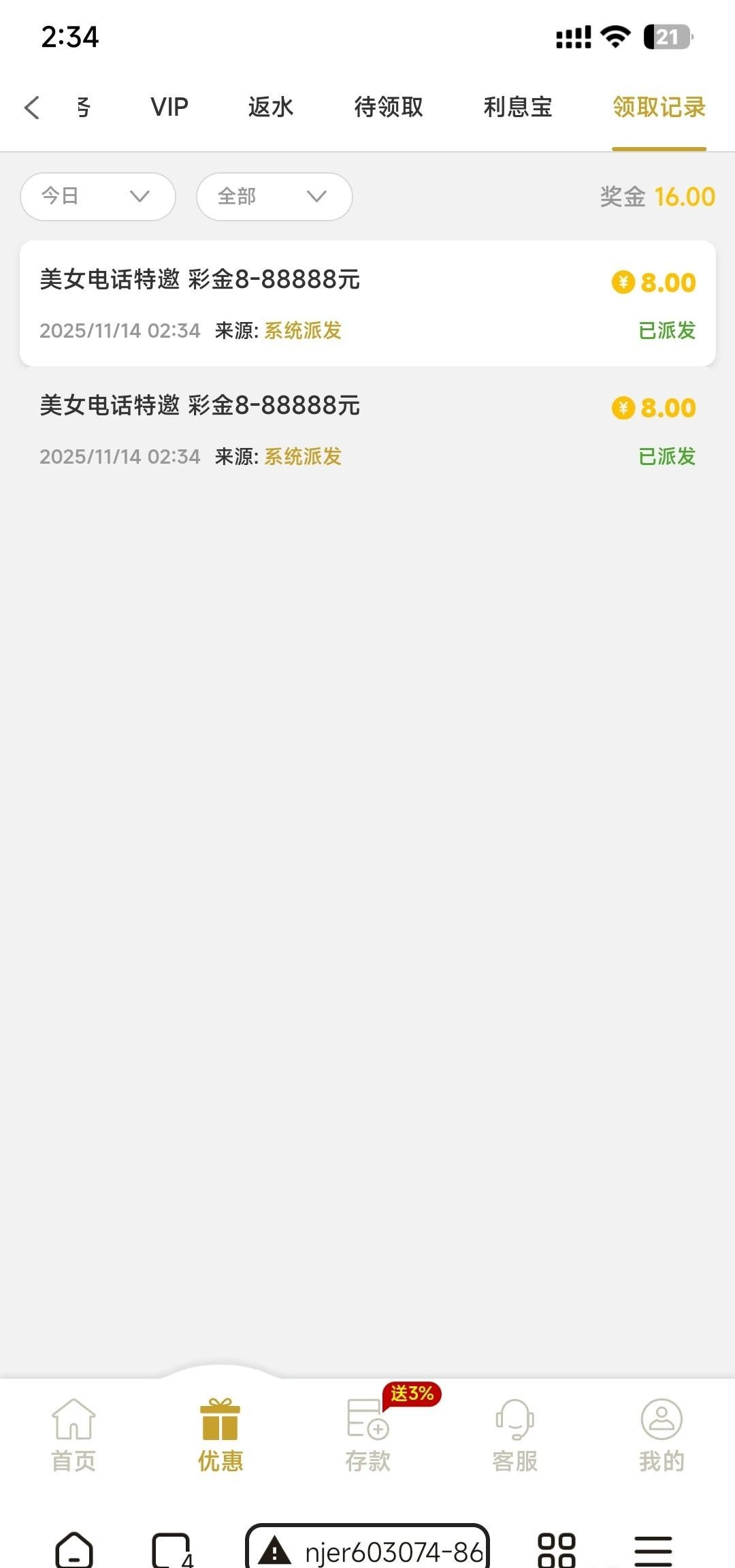This screenshot has height=1568, width=735.
Task: Open the 待领取 tab
Action: click(x=389, y=108)
